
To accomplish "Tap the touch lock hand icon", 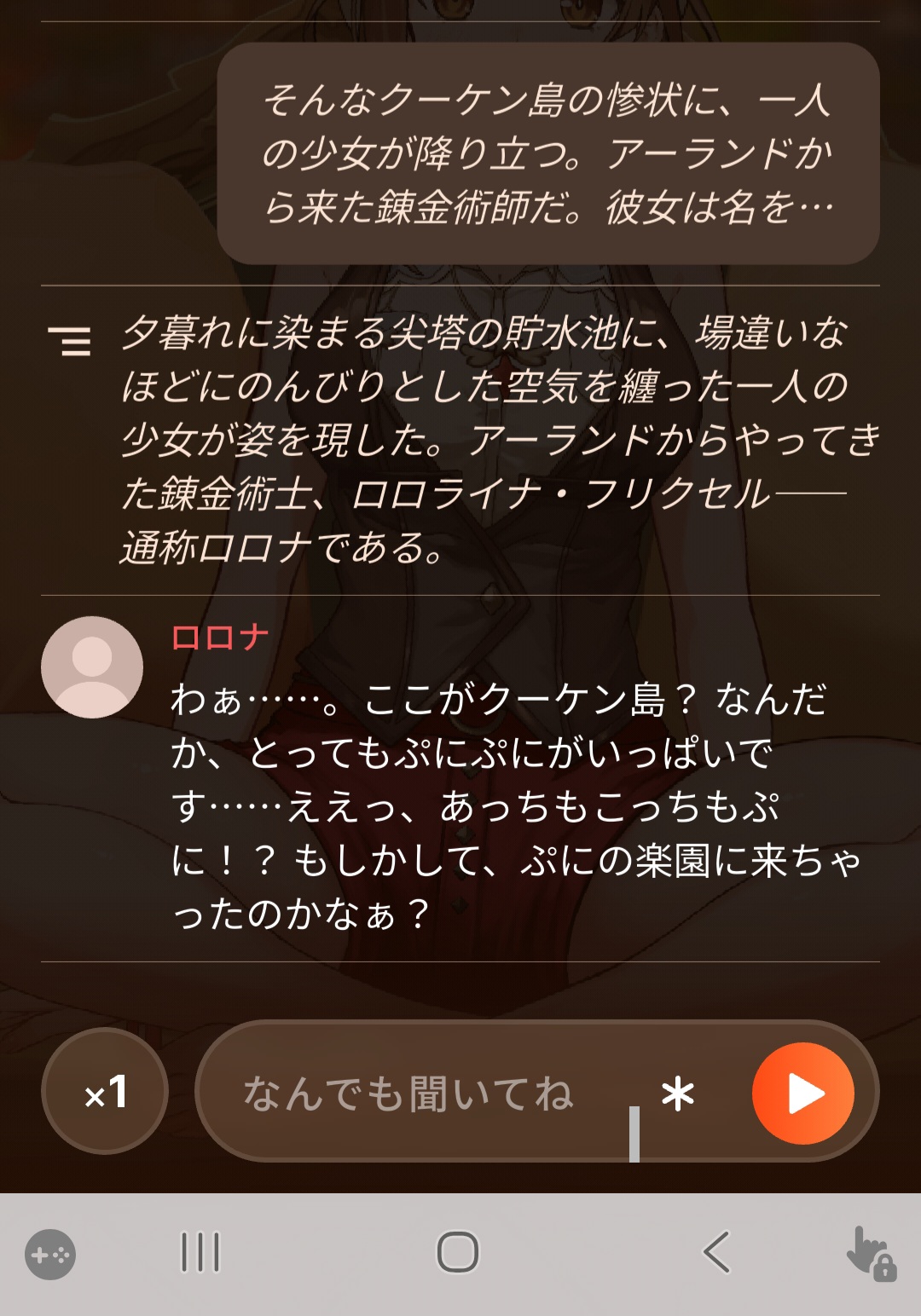I will [x=870, y=1253].
